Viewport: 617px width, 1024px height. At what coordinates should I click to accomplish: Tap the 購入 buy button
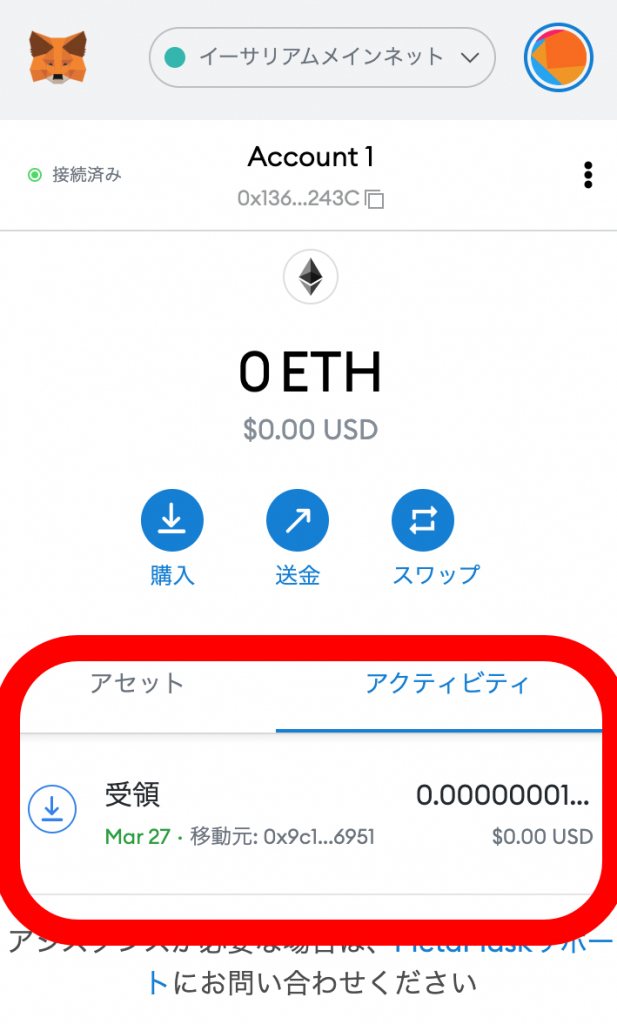[x=172, y=521]
